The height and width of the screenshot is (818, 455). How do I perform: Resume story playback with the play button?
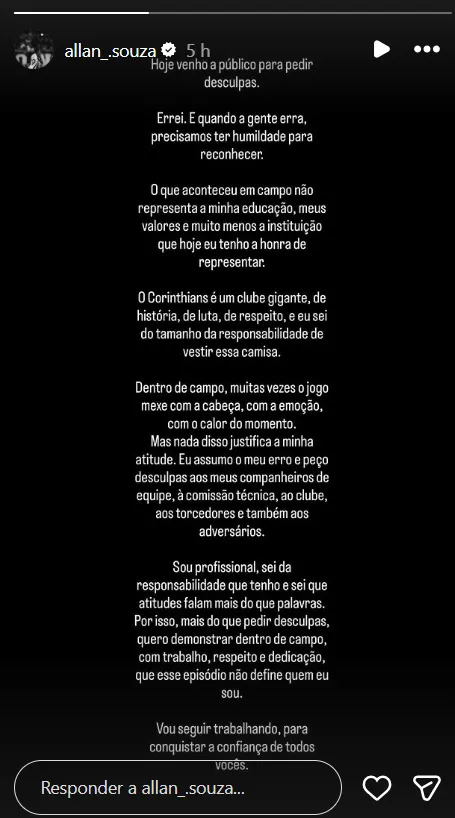click(x=381, y=49)
